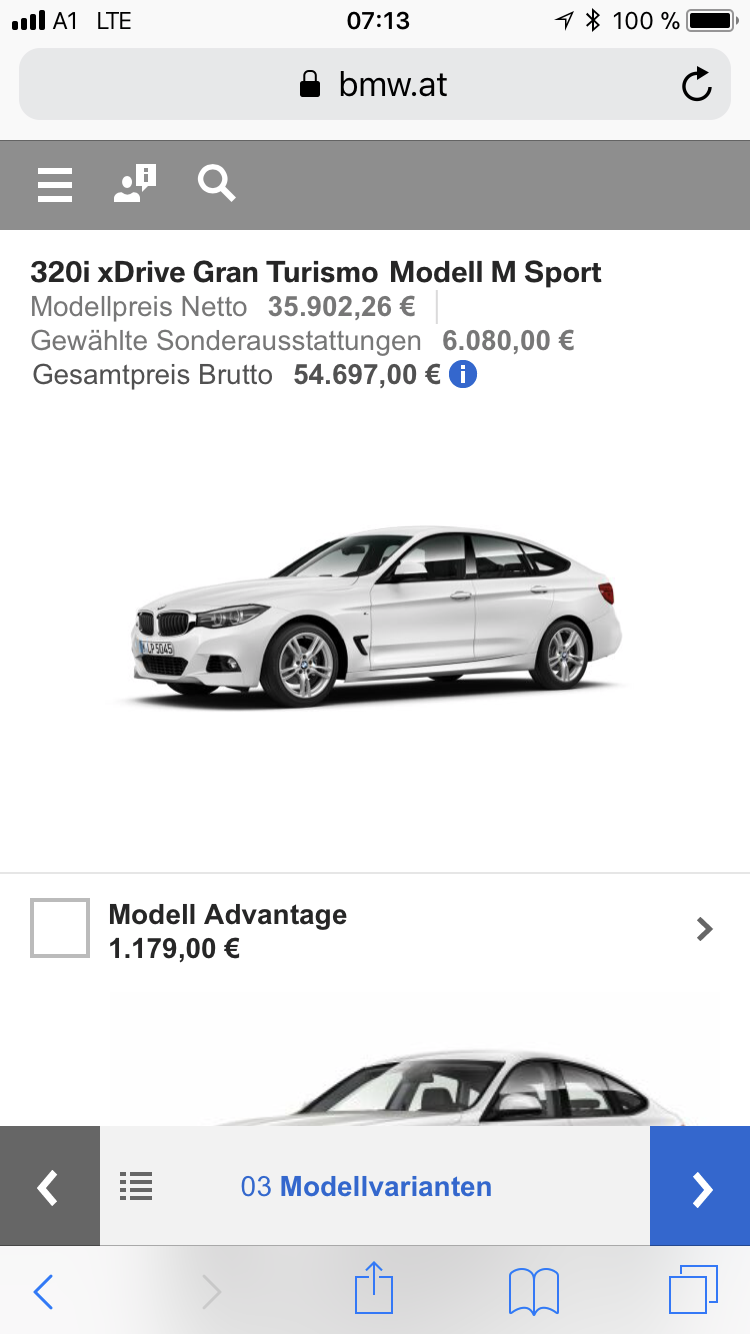Image resolution: width=750 pixels, height=1334 pixels.
Task: Check the Modell Advantage checkbox
Action: click(60, 928)
